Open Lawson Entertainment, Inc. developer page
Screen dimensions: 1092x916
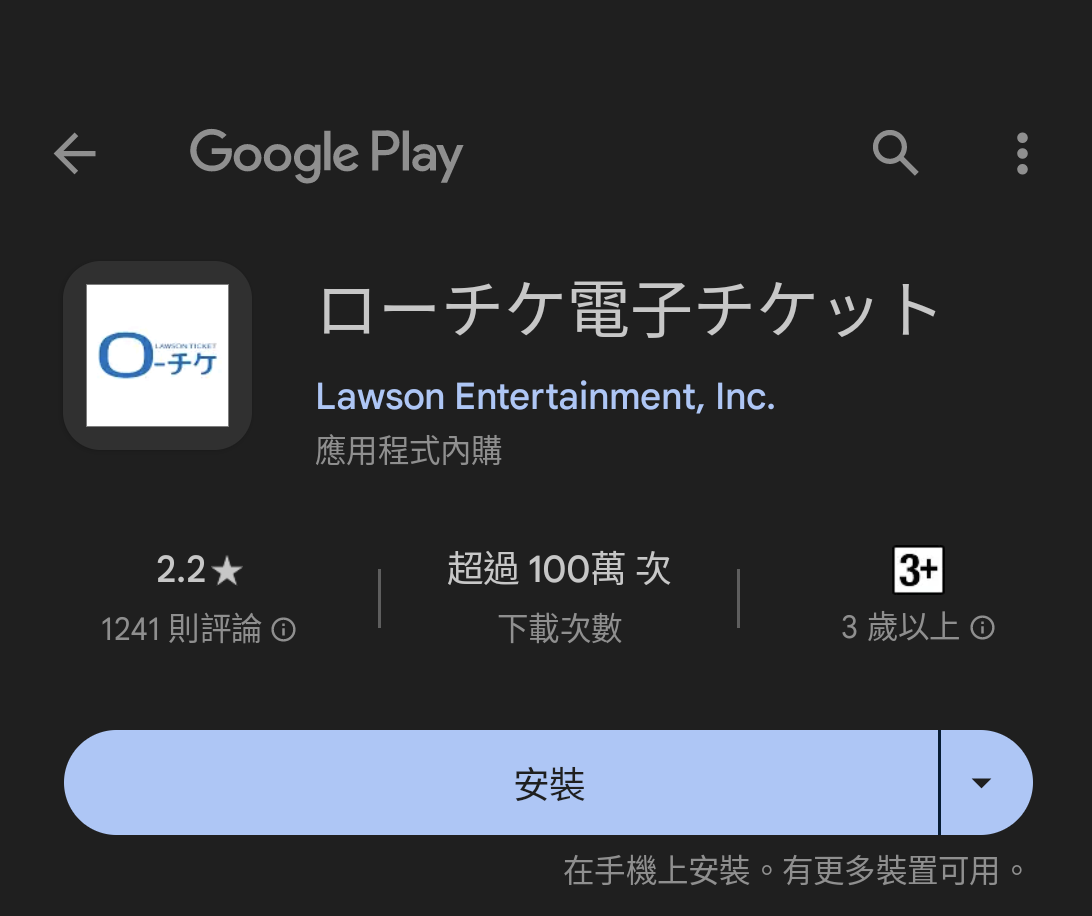tap(545, 397)
